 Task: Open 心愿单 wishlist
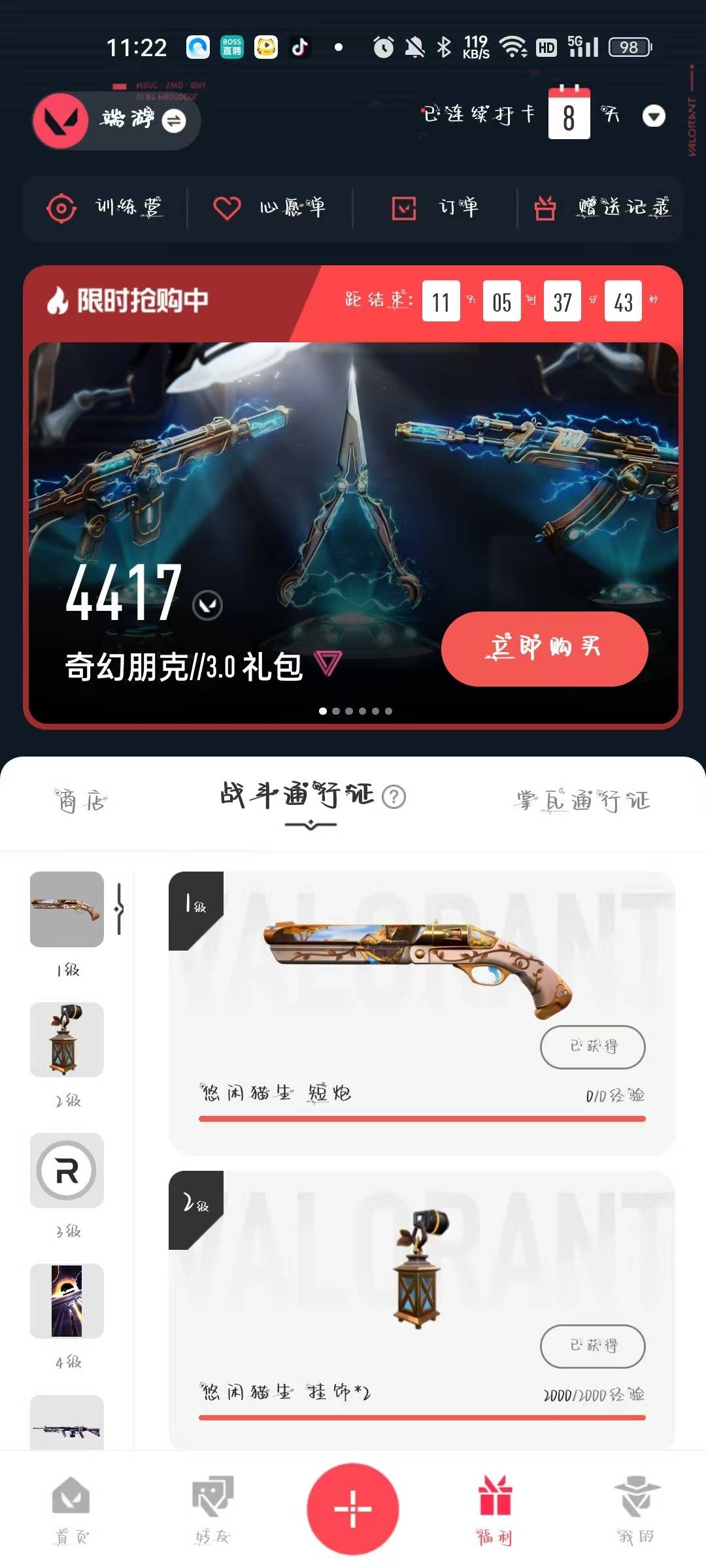tap(269, 208)
